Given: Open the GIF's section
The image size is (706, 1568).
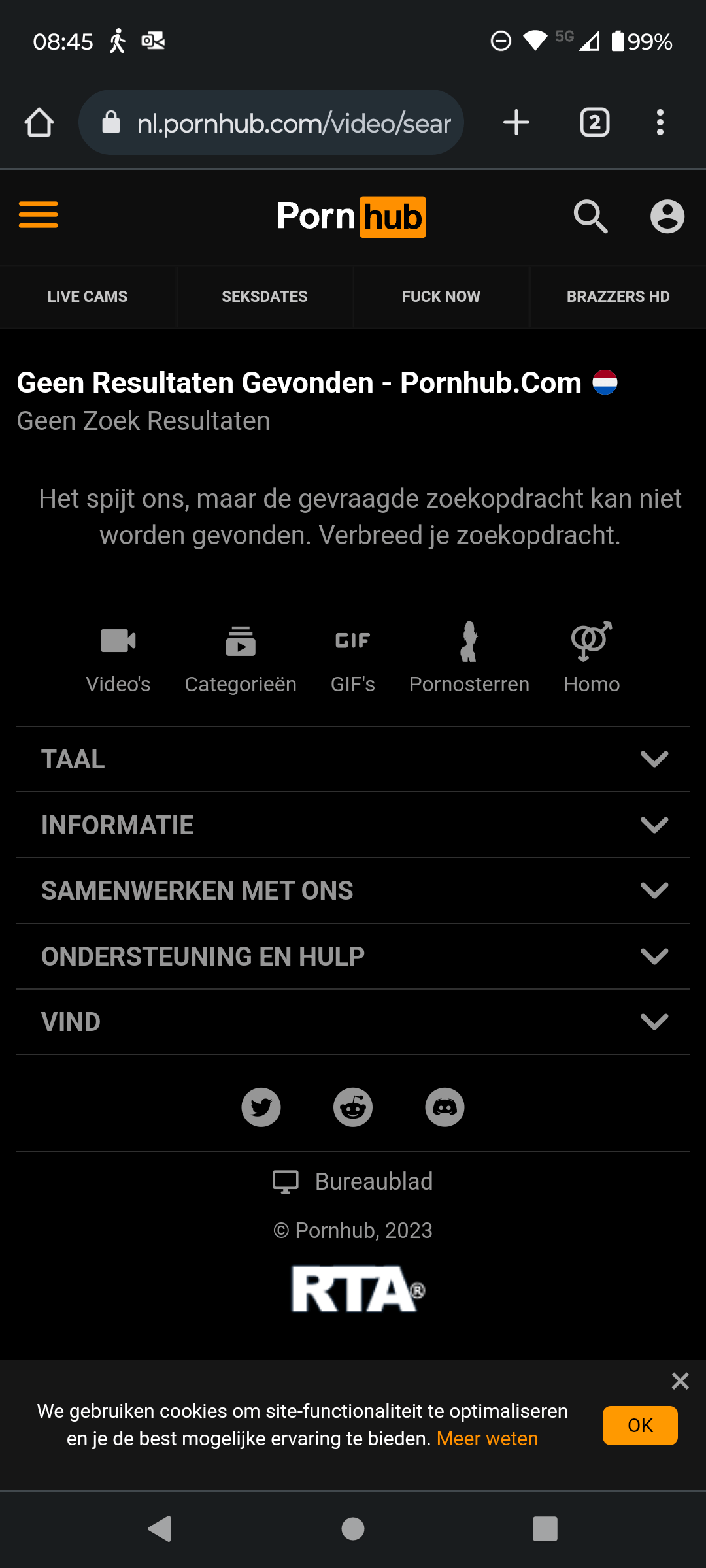Looking at the screenshot, I should (x=352, y=657).
